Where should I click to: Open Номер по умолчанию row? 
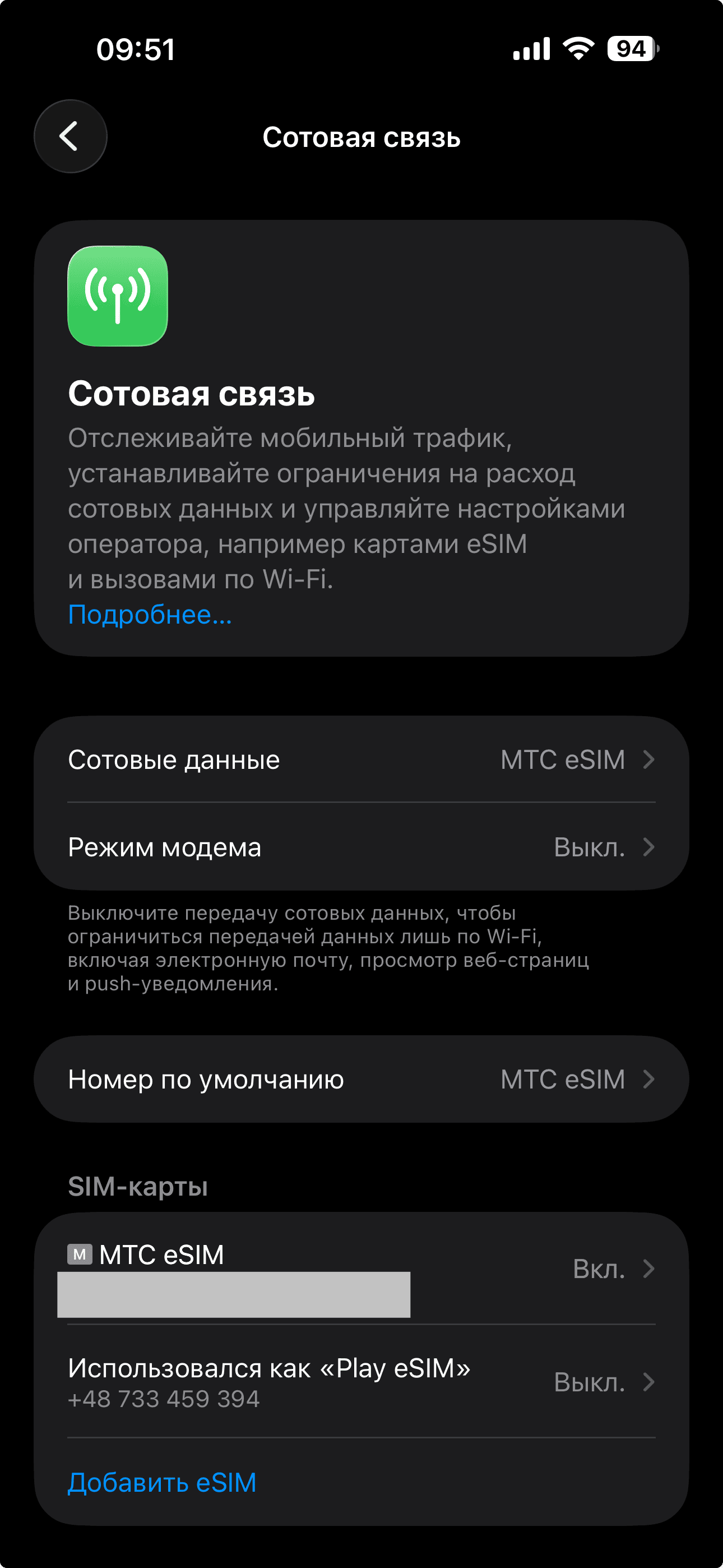pos(361,1079)
